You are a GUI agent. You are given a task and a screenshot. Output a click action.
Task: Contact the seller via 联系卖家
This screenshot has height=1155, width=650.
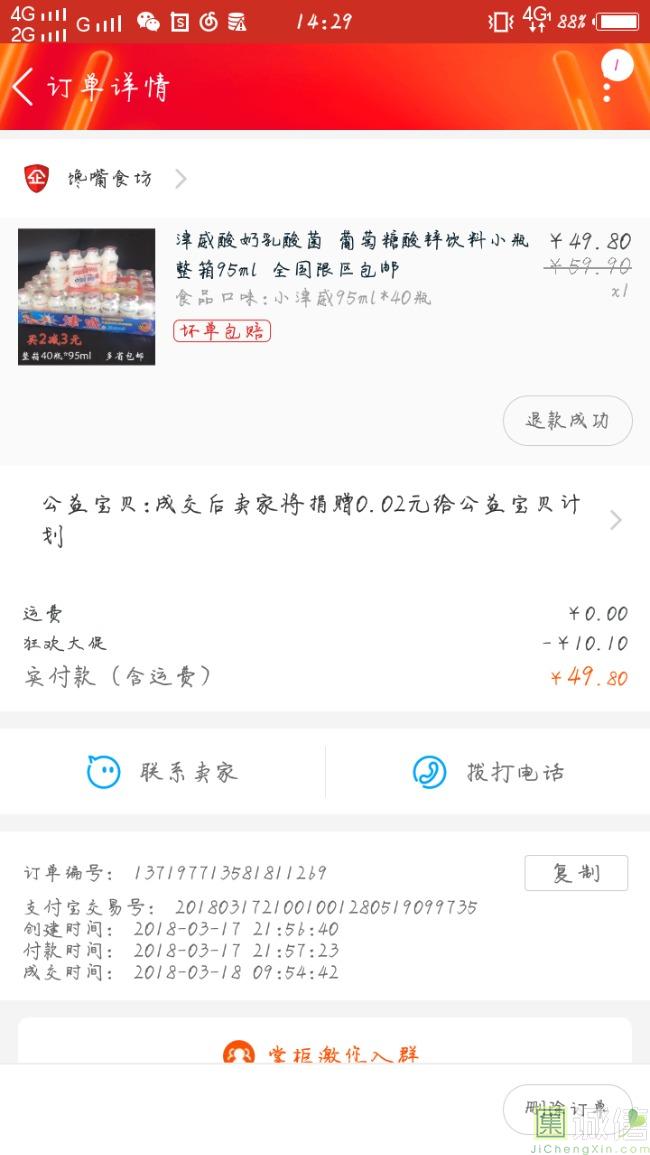coord(162,772)
